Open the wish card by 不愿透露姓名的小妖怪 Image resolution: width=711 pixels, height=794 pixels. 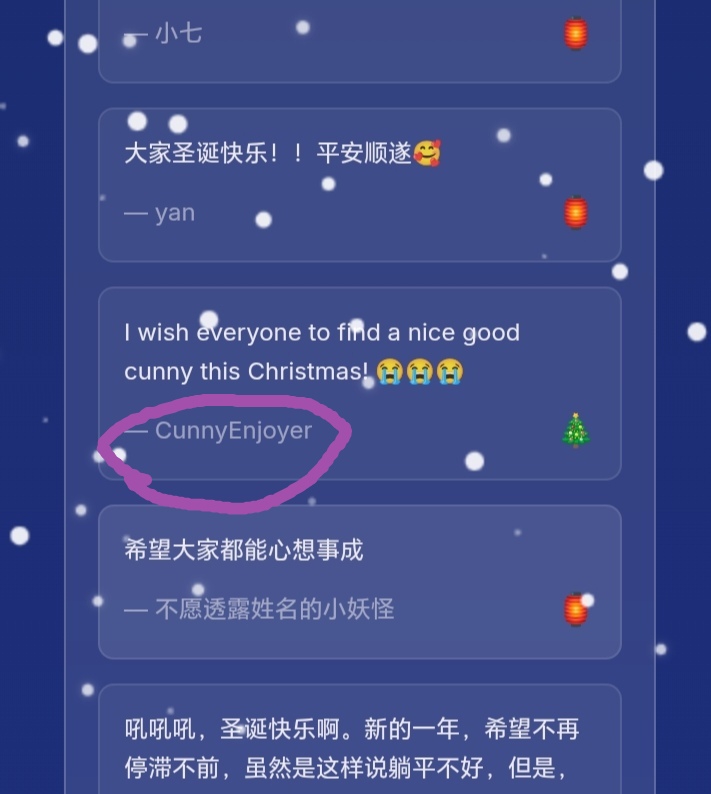[359, 581]
